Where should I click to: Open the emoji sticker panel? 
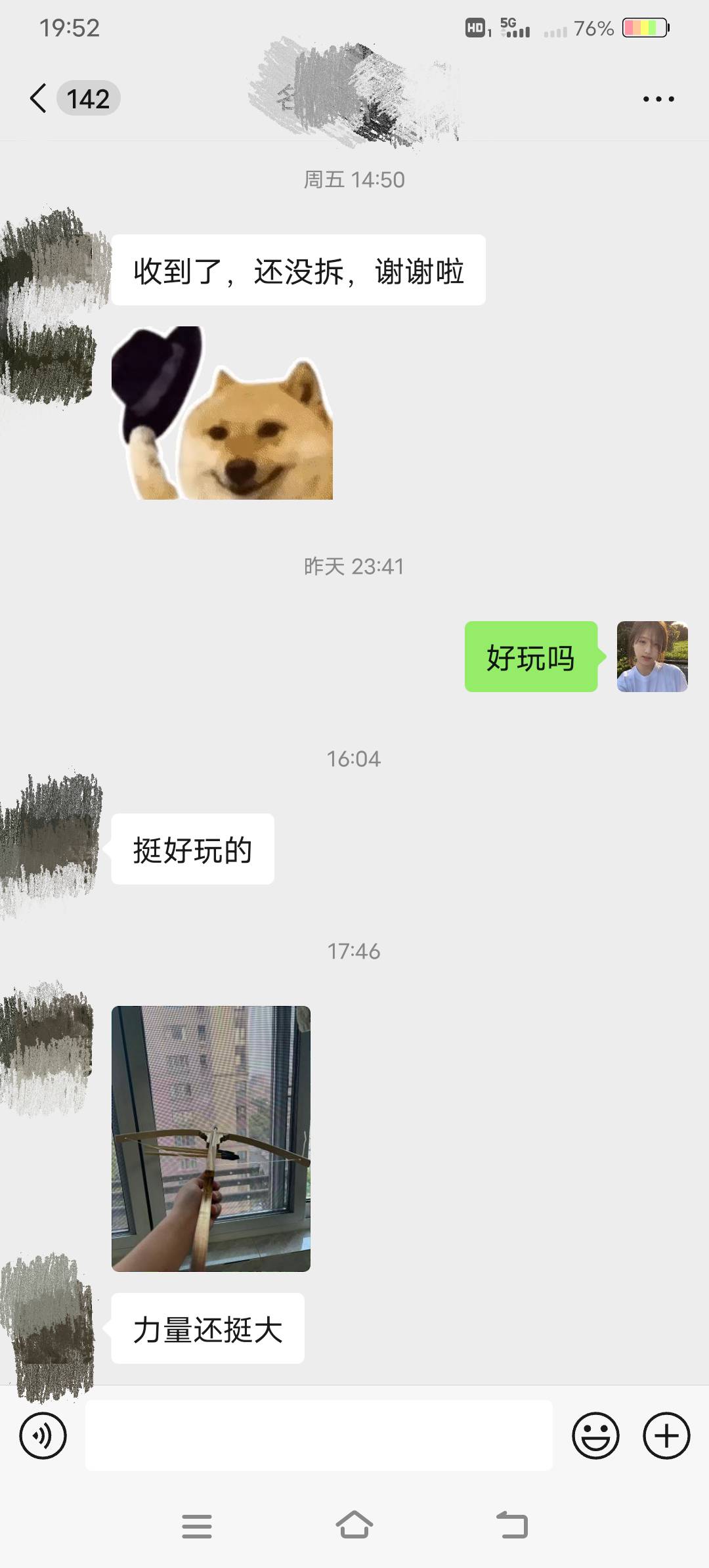pos(595,1435)
